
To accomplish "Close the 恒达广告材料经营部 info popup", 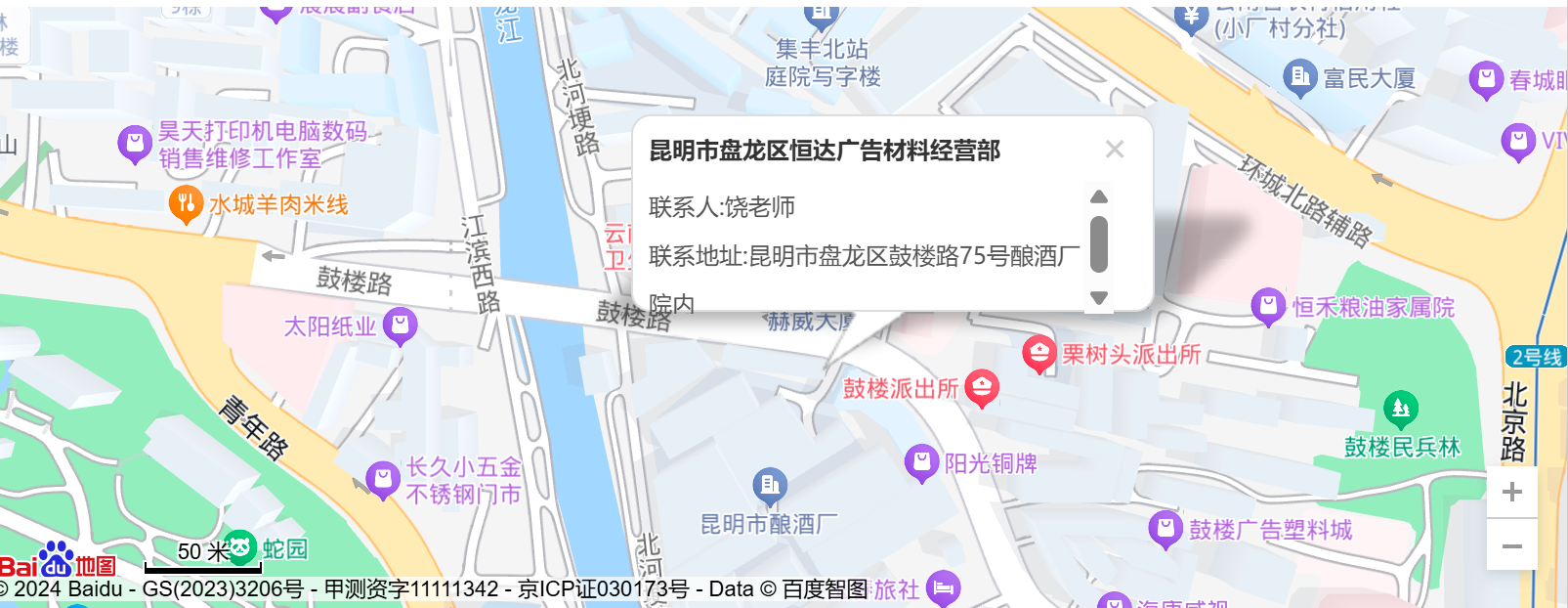I will pyautogui.click(x=1114, y=150).
